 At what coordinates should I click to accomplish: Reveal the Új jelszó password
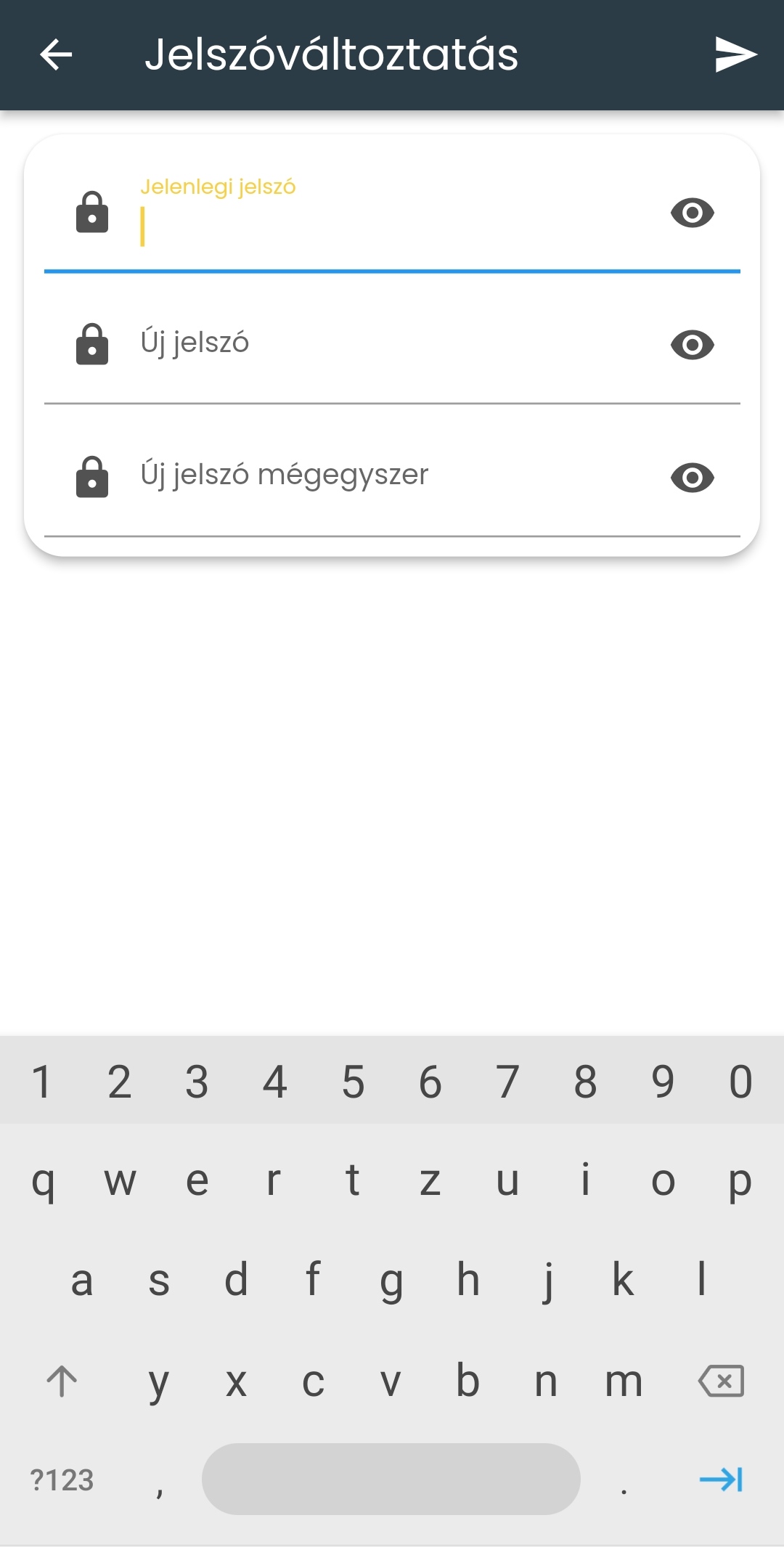pos(692,345)
